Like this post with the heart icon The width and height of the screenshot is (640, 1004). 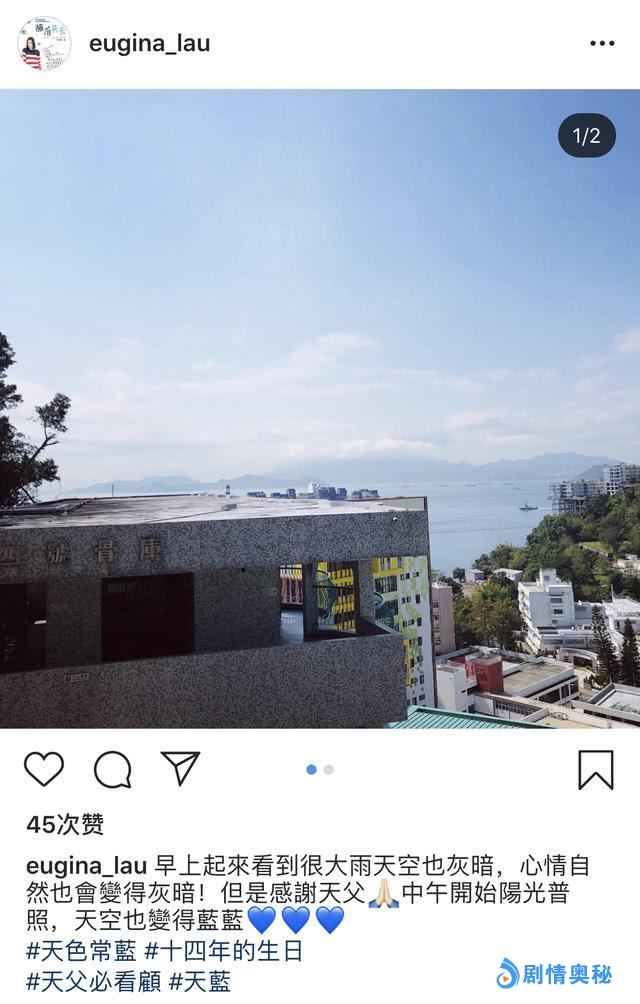(x=44, y=769)
